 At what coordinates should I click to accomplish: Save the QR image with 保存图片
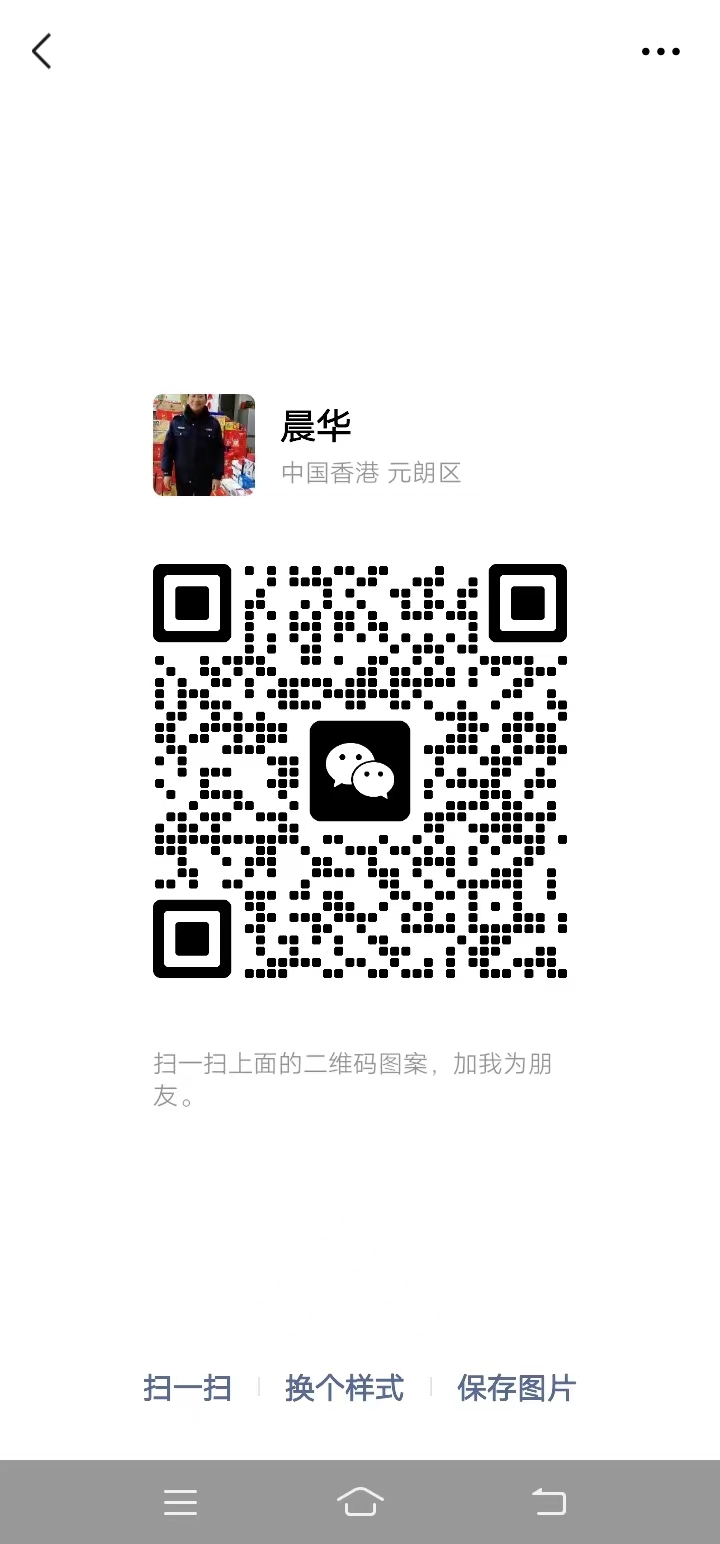tap(517, 1388)
